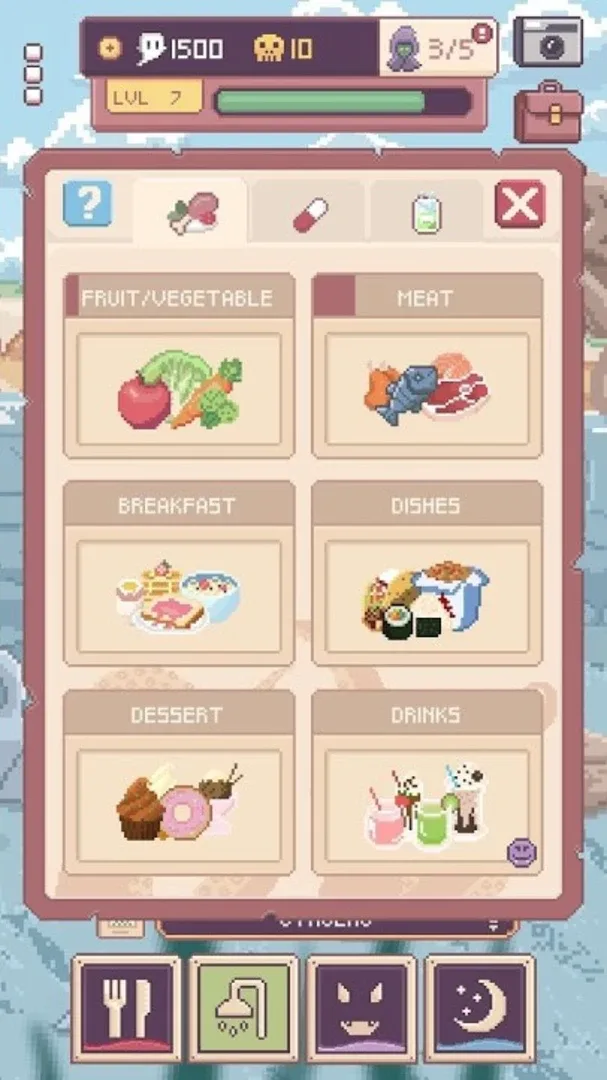607x1080 pixels.
Task: Tap the shower wash button
Action: tap(244, 1008)
